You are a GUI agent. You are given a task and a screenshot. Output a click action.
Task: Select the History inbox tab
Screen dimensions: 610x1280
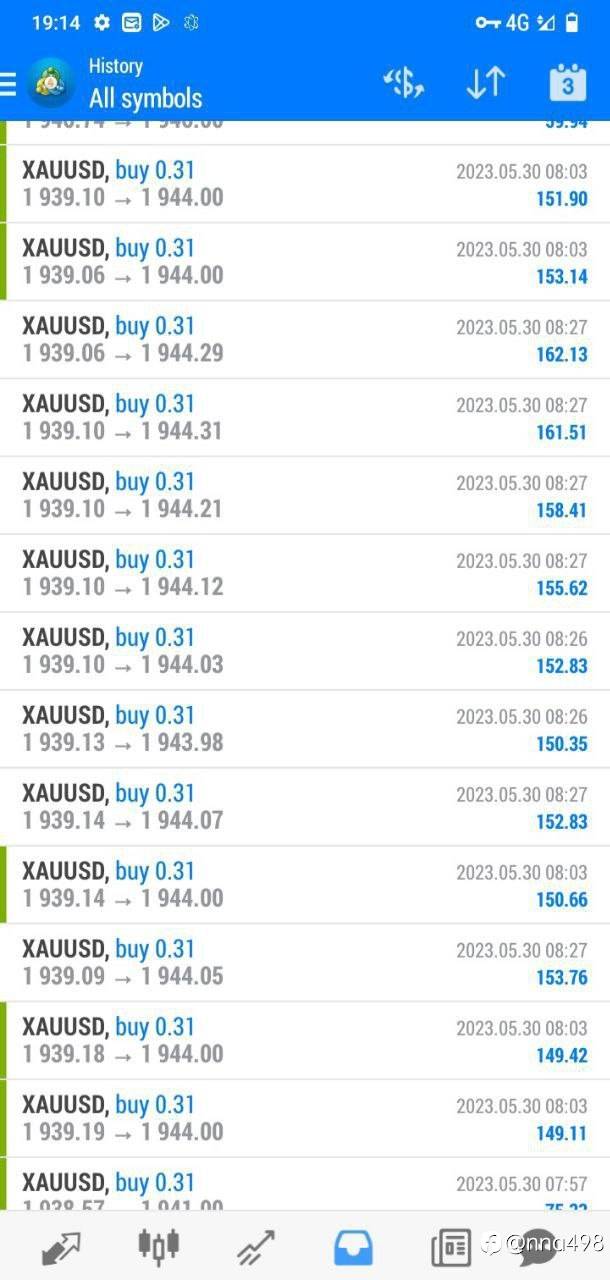pyautogui.click(x=353, y=1247)
